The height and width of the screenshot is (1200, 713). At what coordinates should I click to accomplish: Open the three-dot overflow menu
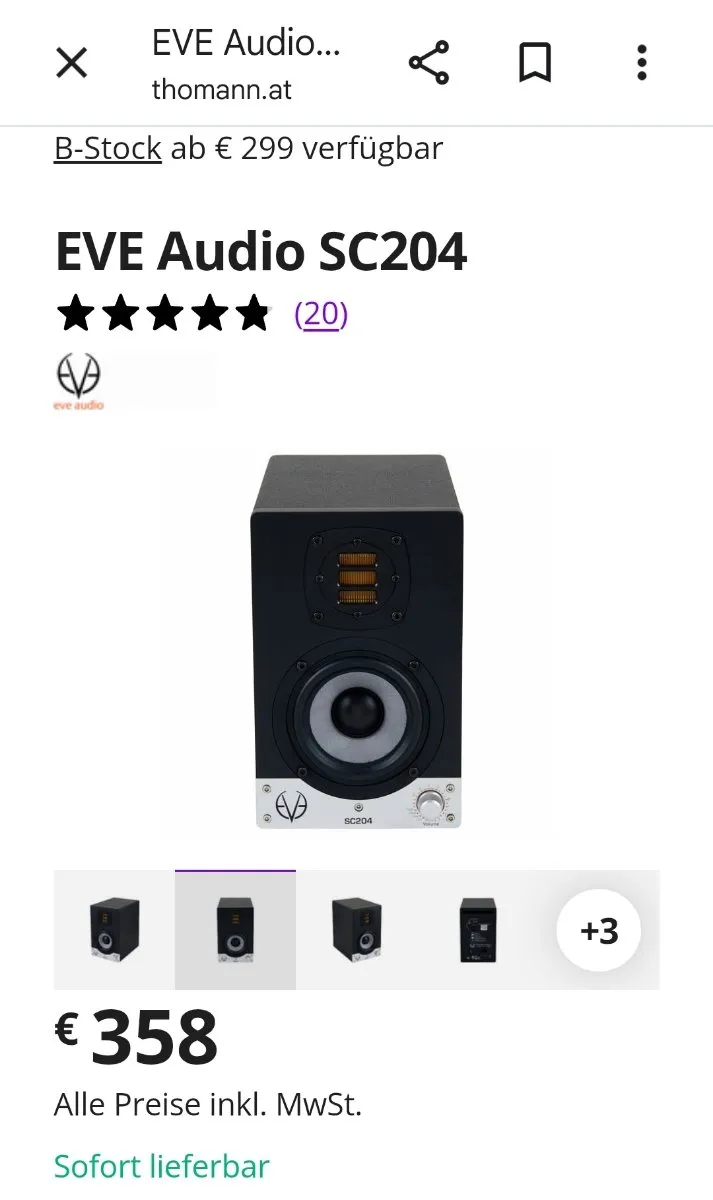tap(642, 63)
